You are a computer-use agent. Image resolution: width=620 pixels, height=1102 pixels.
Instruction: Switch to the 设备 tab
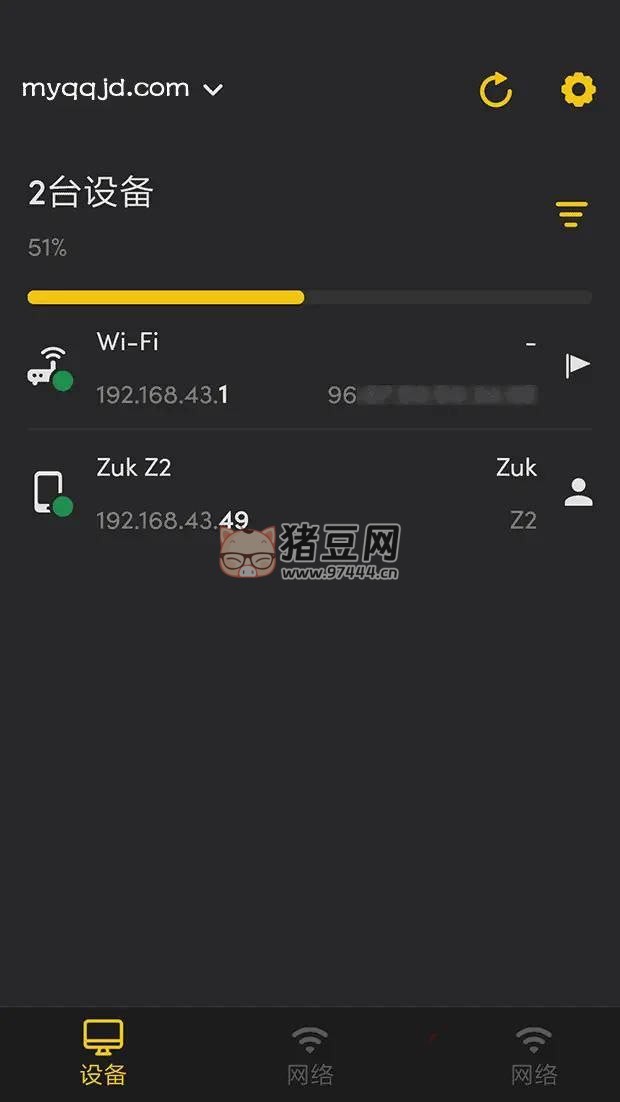(x=103, y=1053)
